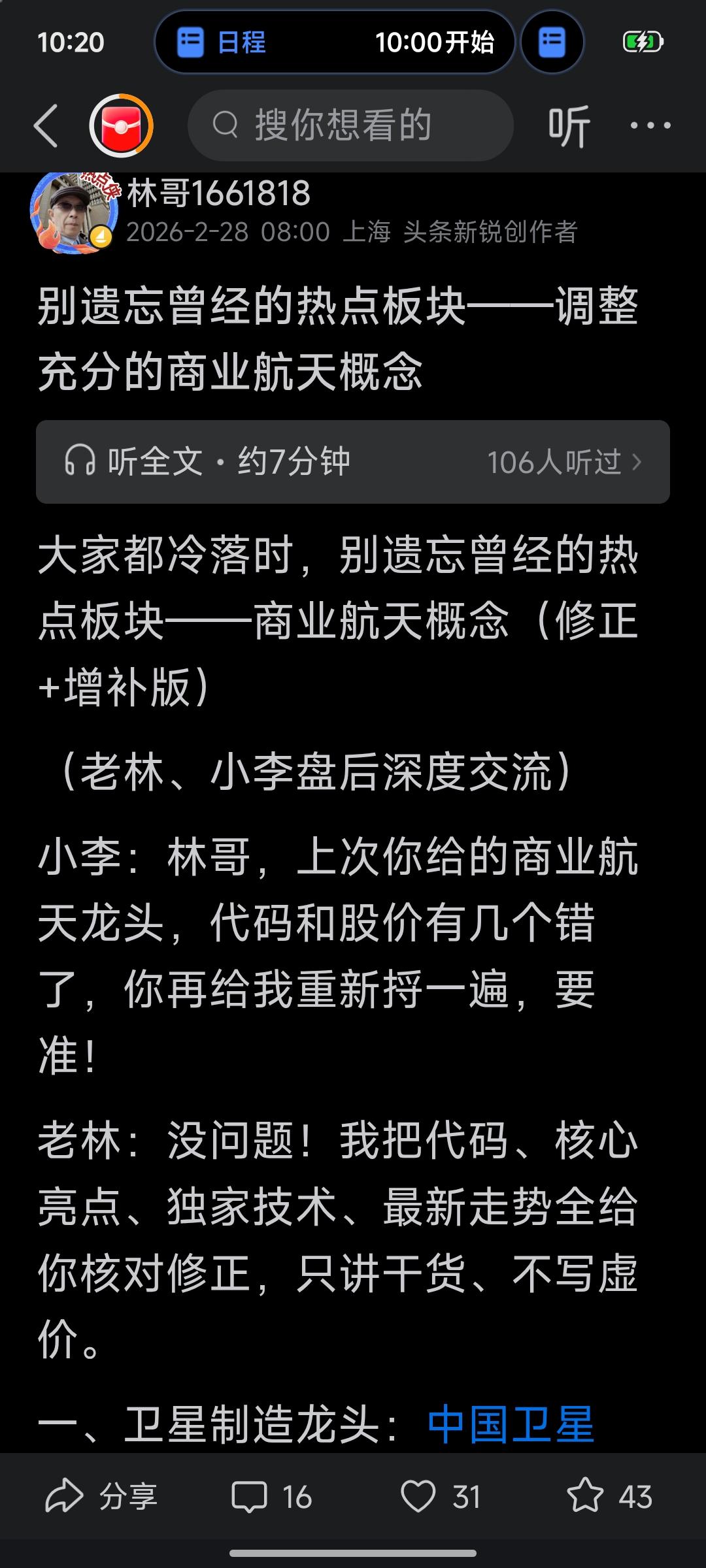Open 林哥1661818's profile avatar

click(x=74, y=210)
